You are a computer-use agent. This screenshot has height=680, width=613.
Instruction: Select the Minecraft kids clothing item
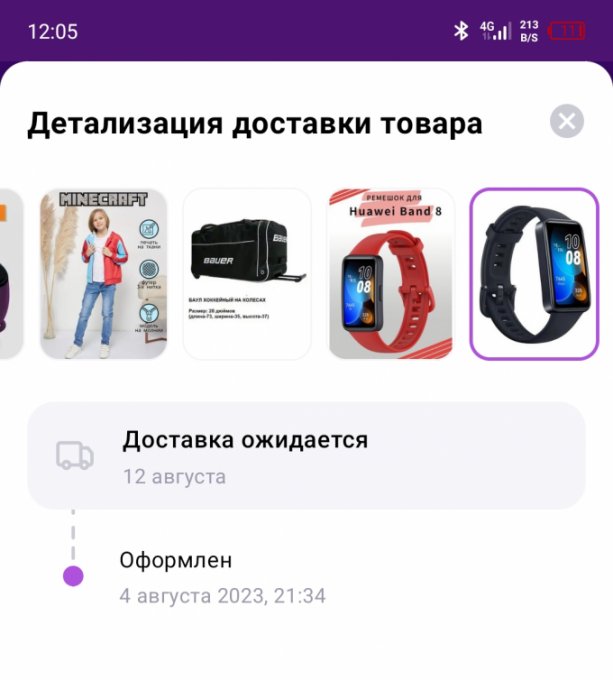[x=103, y=274]
